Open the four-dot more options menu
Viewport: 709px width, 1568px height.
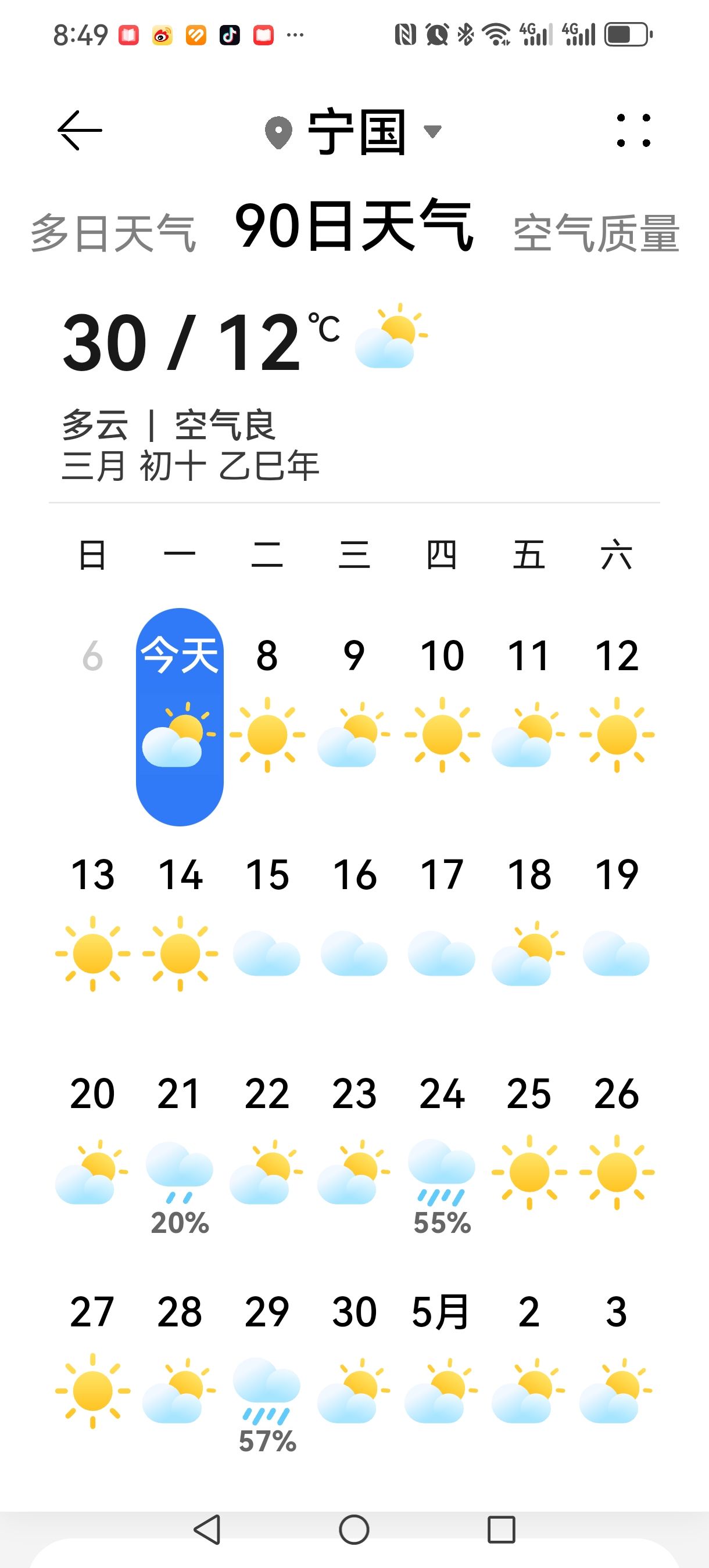pyautogui.click(x=633, y=130)
